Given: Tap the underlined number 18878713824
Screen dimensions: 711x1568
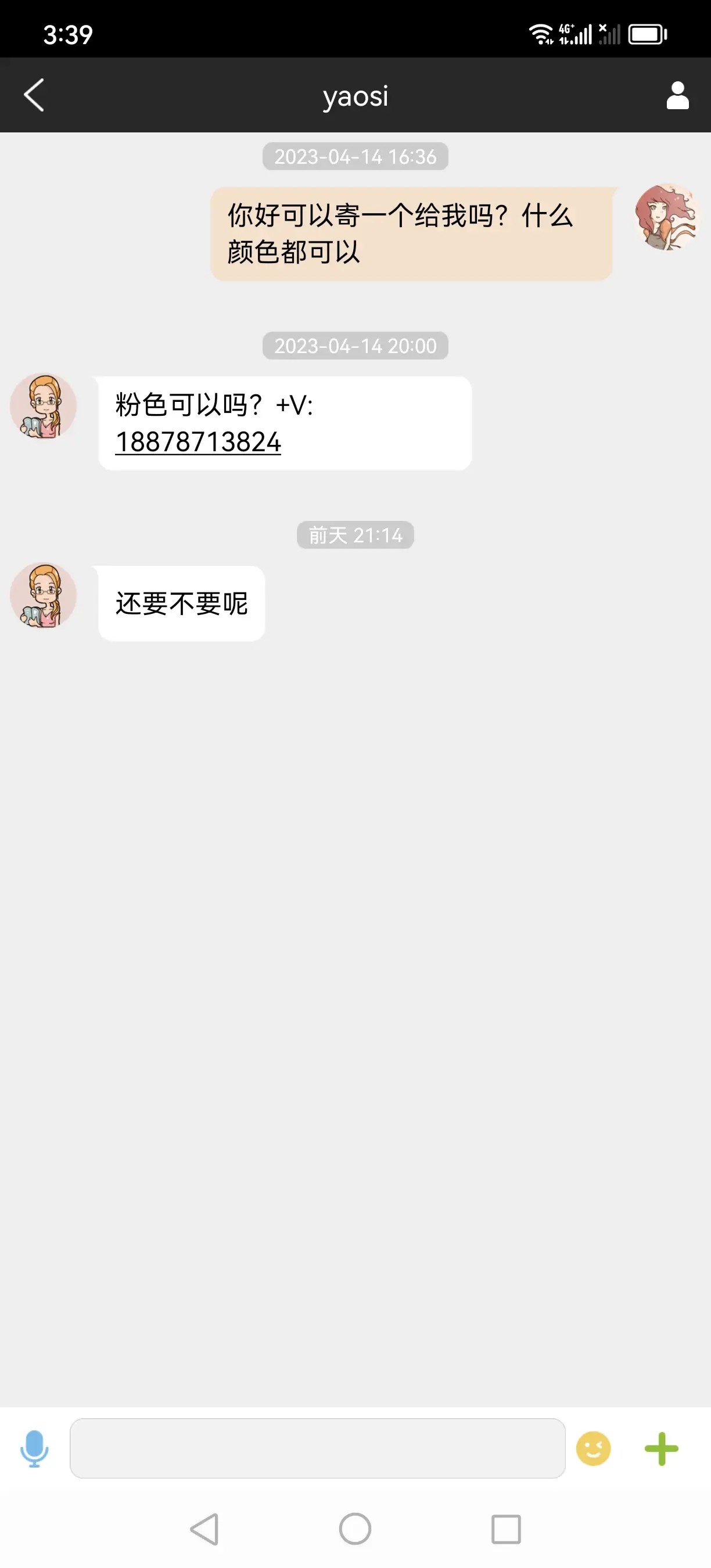Looking at the screenshot, I should point(199,443).
